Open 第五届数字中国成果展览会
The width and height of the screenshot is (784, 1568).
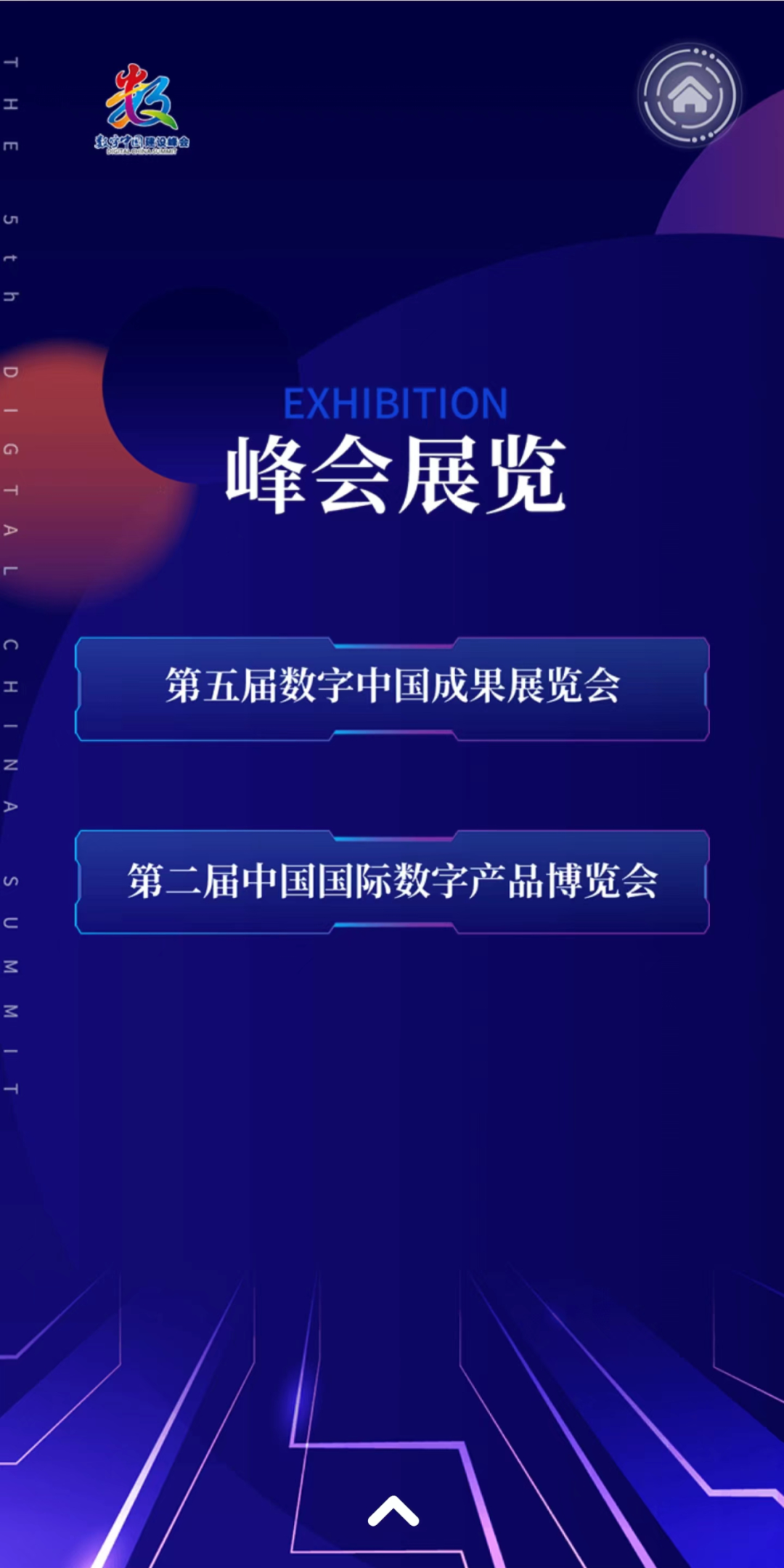pyautogui.click(x=392, y=688)
